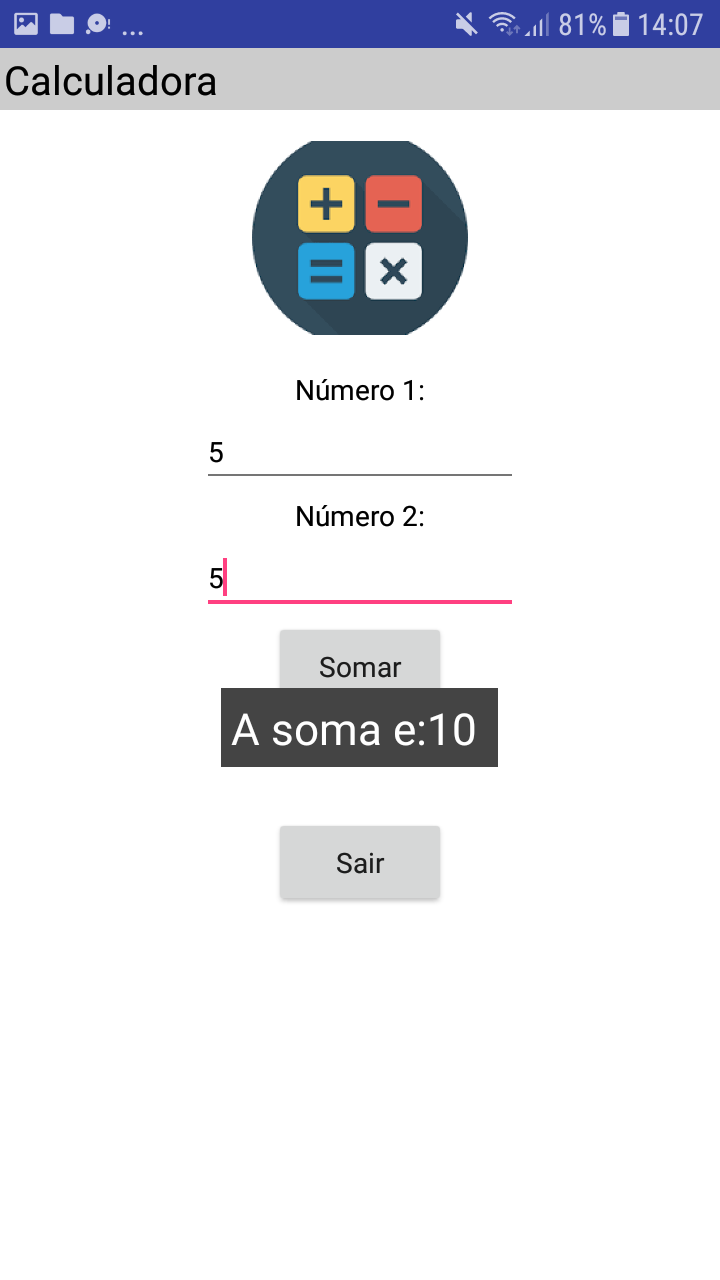Click the circular calculator logo image
Image resolution: width=720 pixels, height=1280 pixels.
[x=360, y=237]
